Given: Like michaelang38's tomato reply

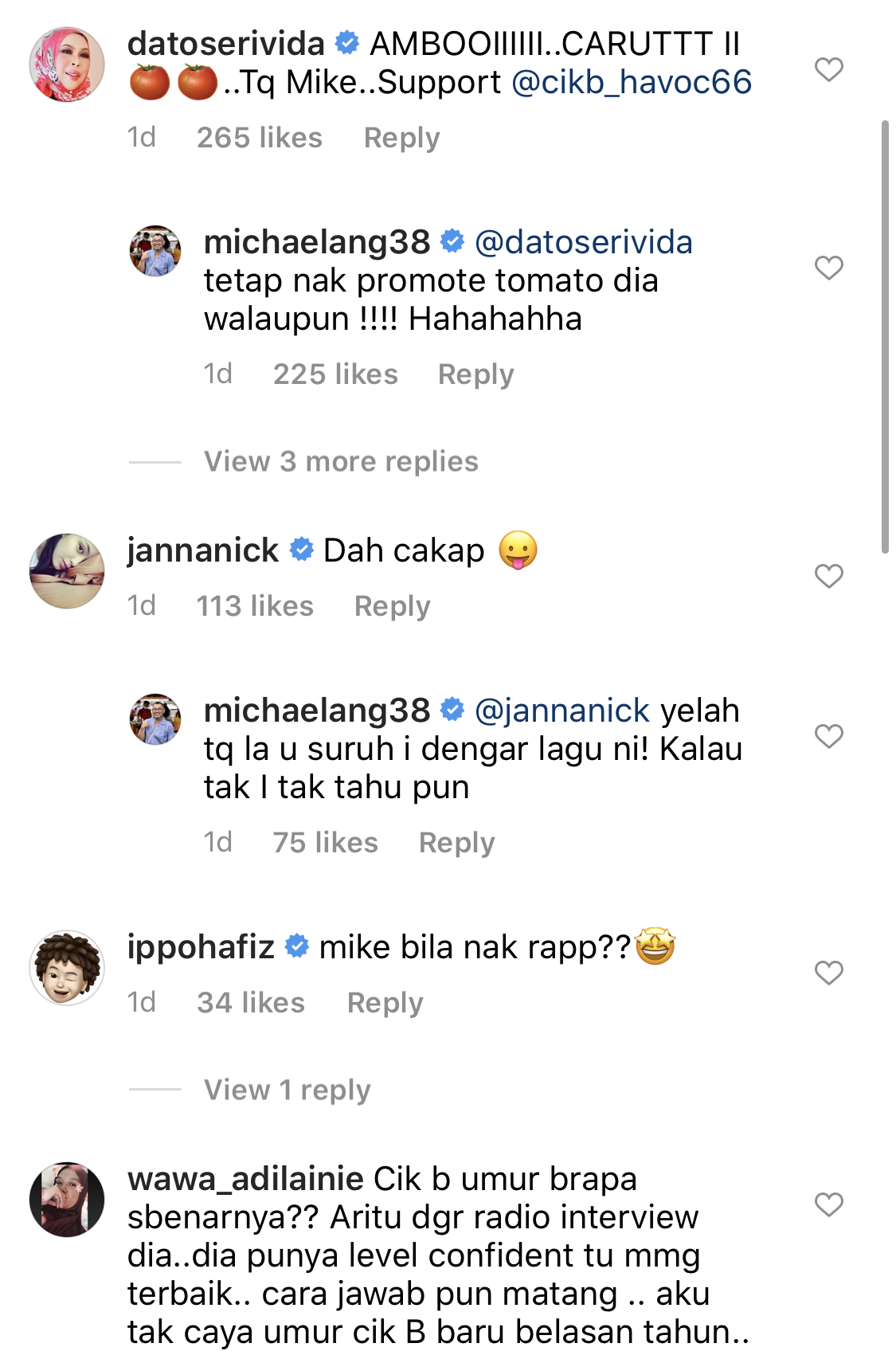Looking at the screenshot, I should point(828,268).
